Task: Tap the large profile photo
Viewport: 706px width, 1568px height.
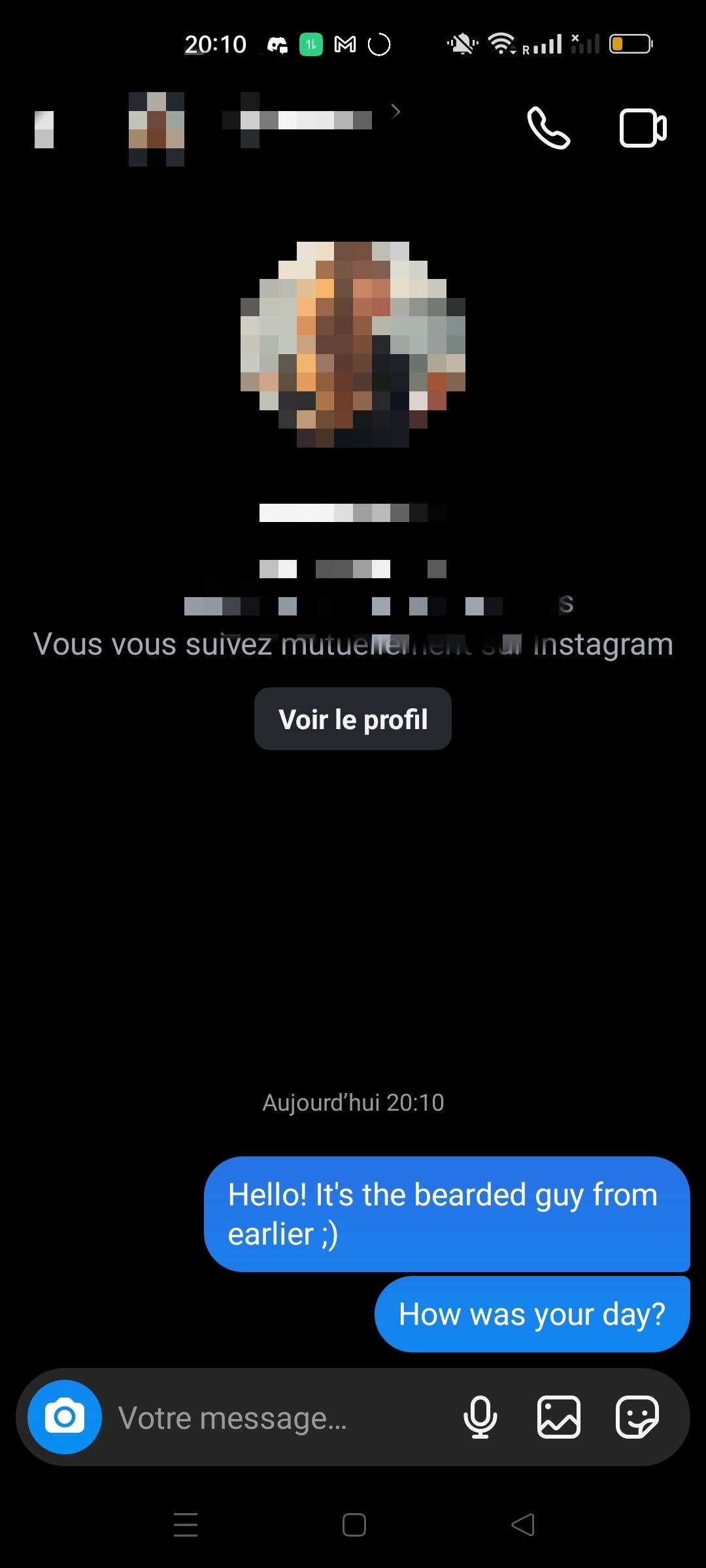Action: click(x=353, y=344)
